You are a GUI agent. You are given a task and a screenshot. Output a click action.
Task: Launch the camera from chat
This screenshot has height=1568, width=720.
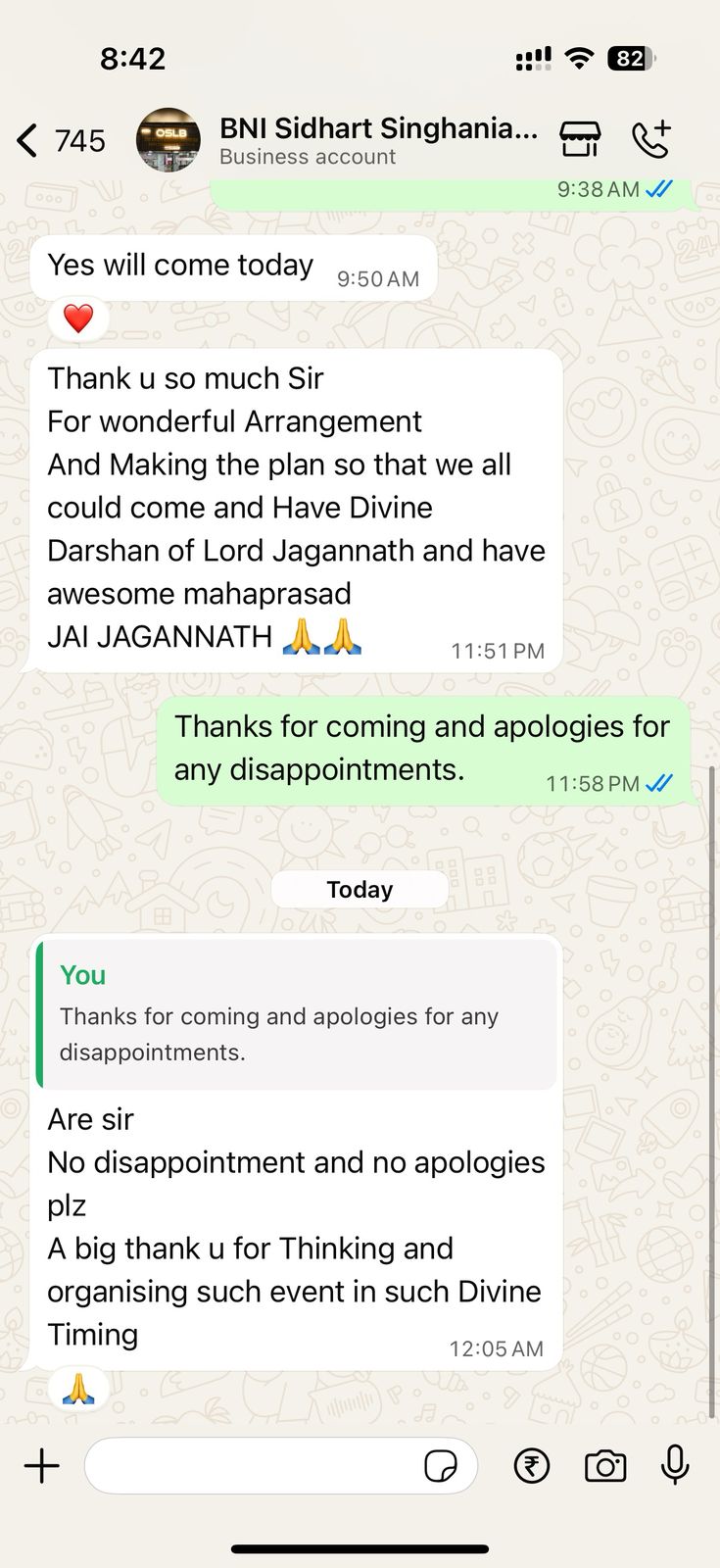coord(605,1466)
